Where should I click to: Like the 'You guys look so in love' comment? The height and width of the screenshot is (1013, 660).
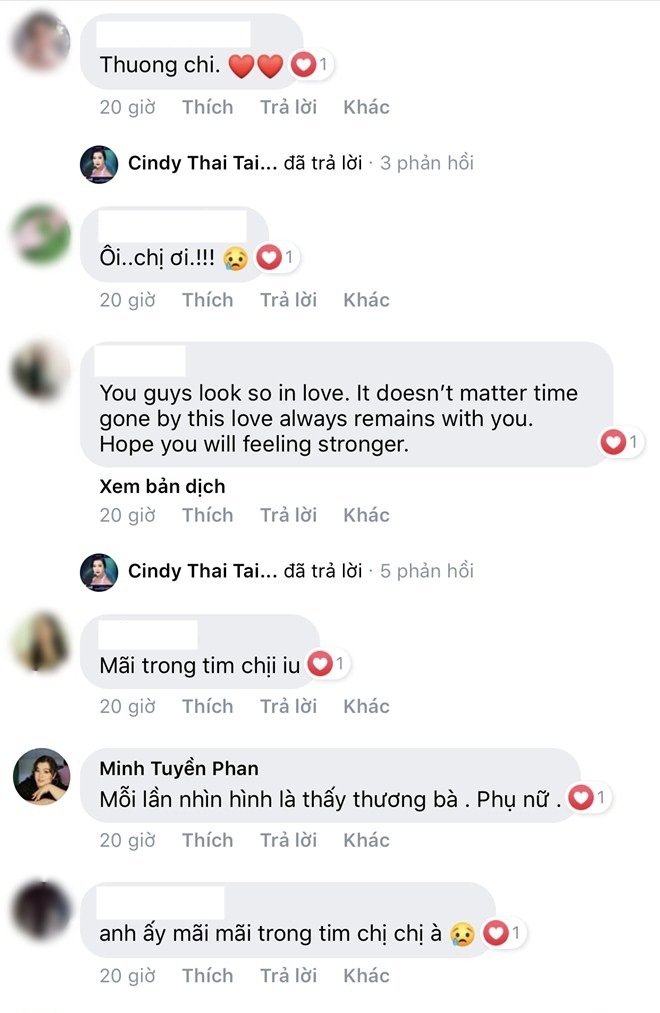[207, 515]
